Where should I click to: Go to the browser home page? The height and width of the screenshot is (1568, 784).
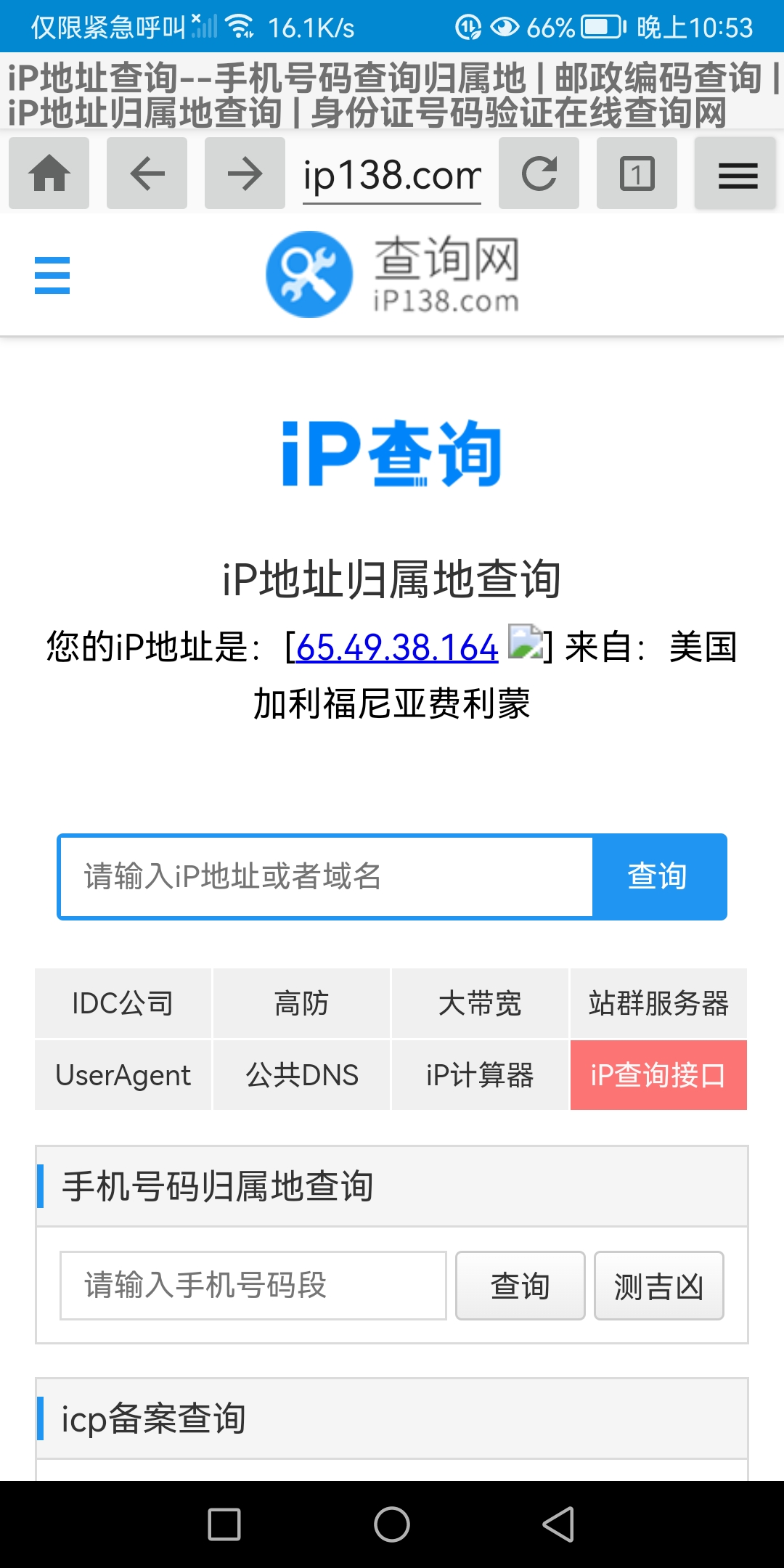(49, 173)
